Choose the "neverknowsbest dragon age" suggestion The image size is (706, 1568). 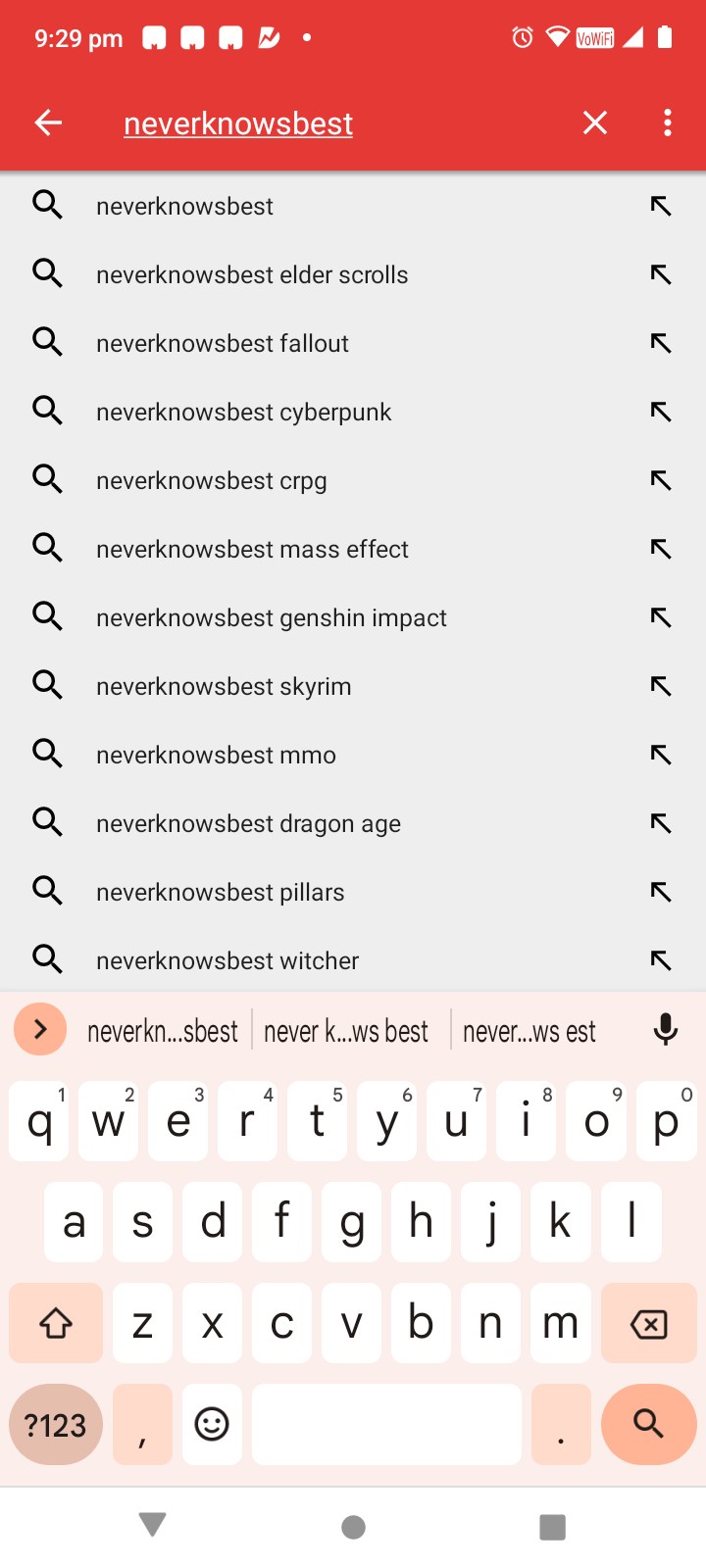click(x=248, y=823)
